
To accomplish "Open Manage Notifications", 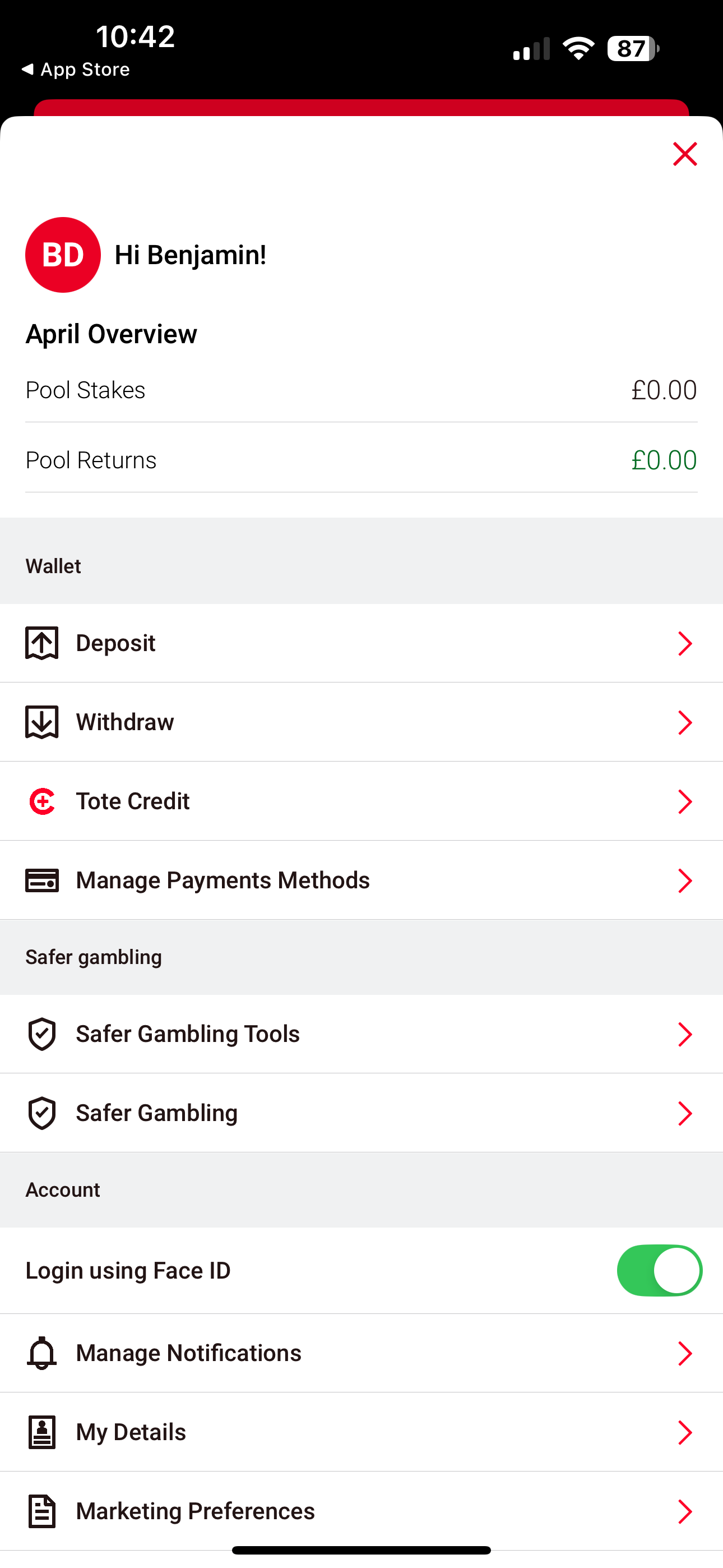I will 361,1353.
